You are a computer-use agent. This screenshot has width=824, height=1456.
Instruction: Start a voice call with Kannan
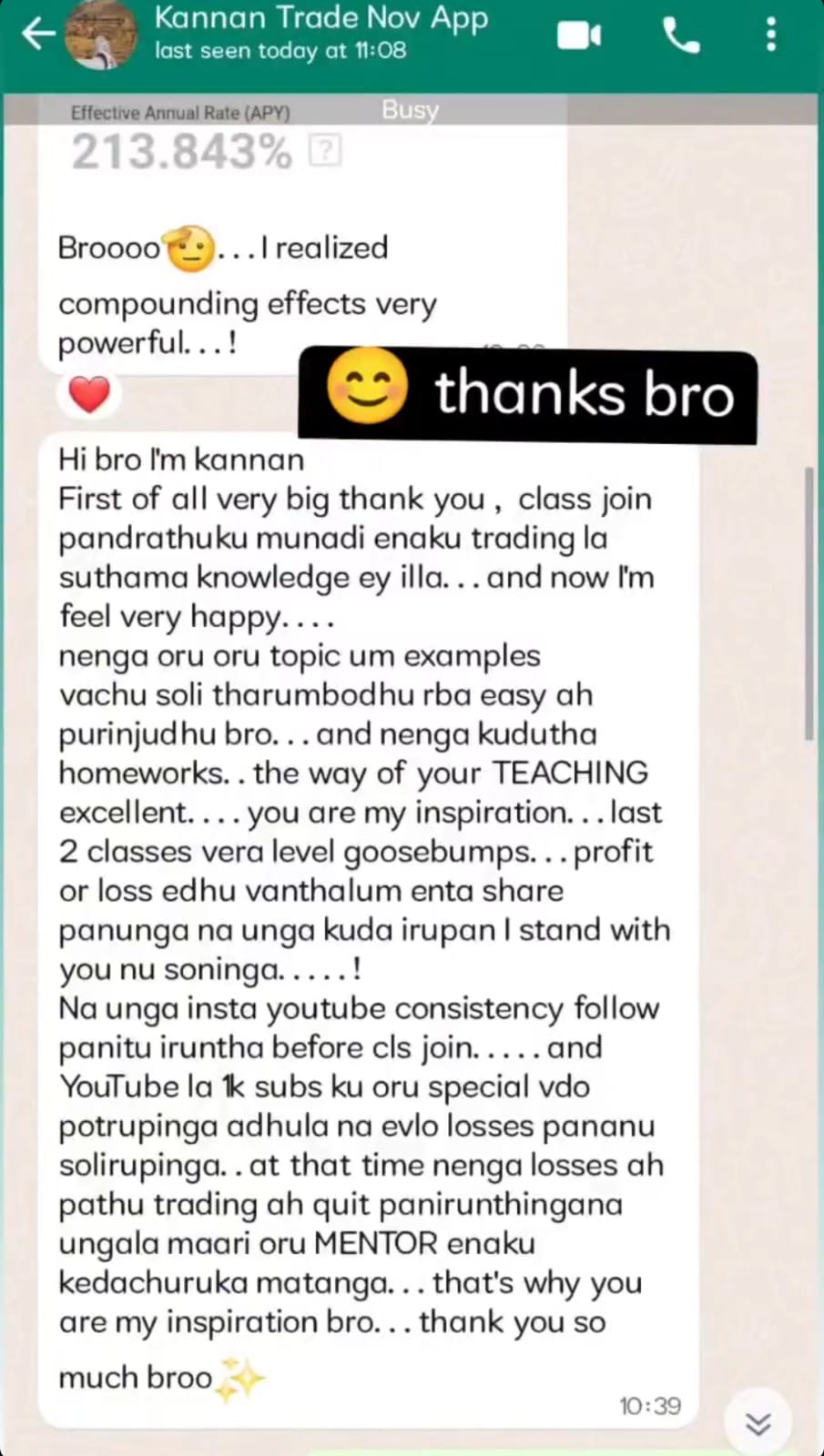tap(680, 35)
